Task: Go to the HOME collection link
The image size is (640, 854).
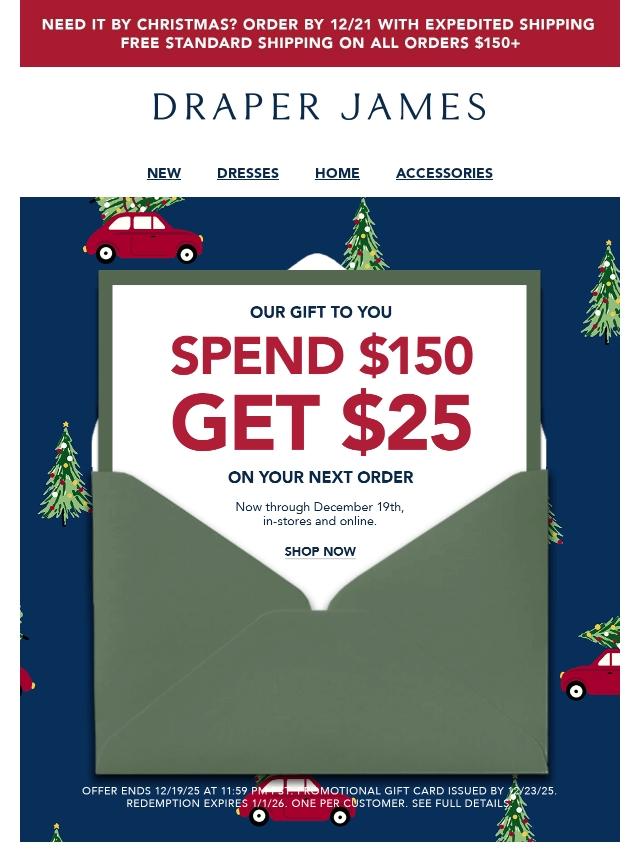Action: pyautogui.click(x=337, y=173)
